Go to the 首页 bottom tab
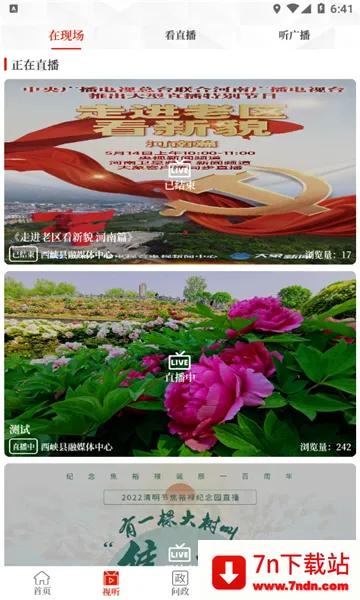This screenshot has width=360, height=600. [42, 583]
